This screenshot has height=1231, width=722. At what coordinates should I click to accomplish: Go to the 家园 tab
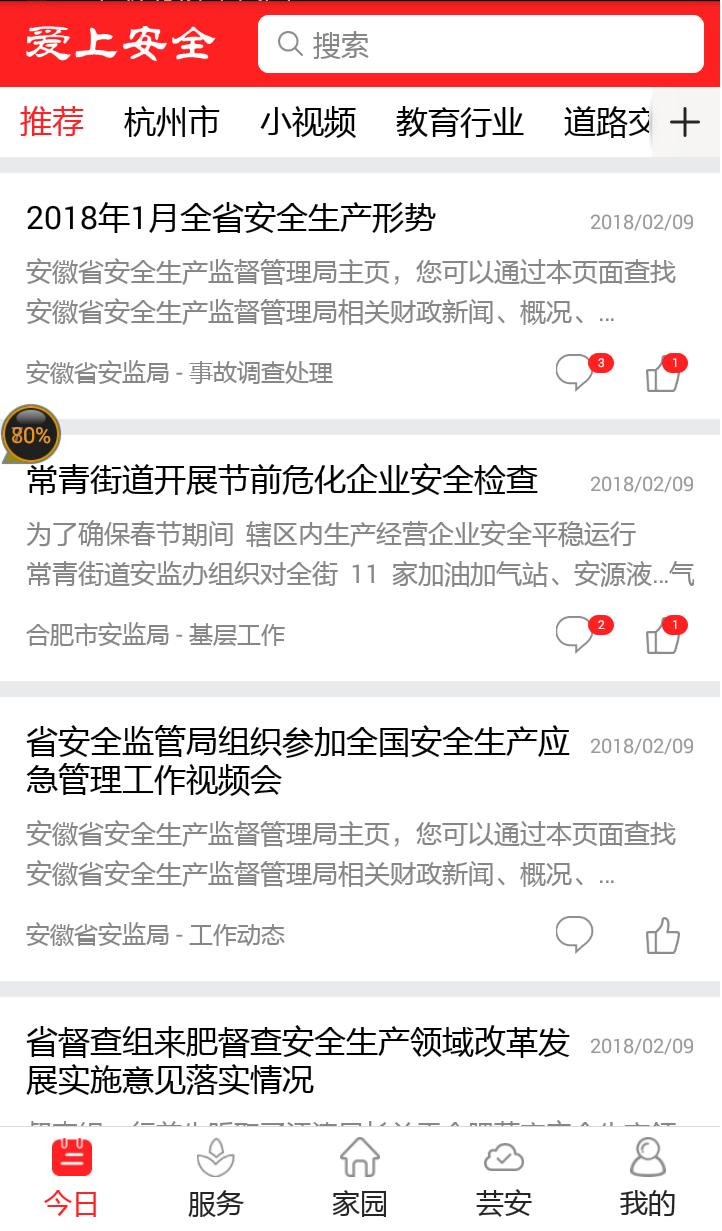pyautogui.click(x=360, y=1179)
